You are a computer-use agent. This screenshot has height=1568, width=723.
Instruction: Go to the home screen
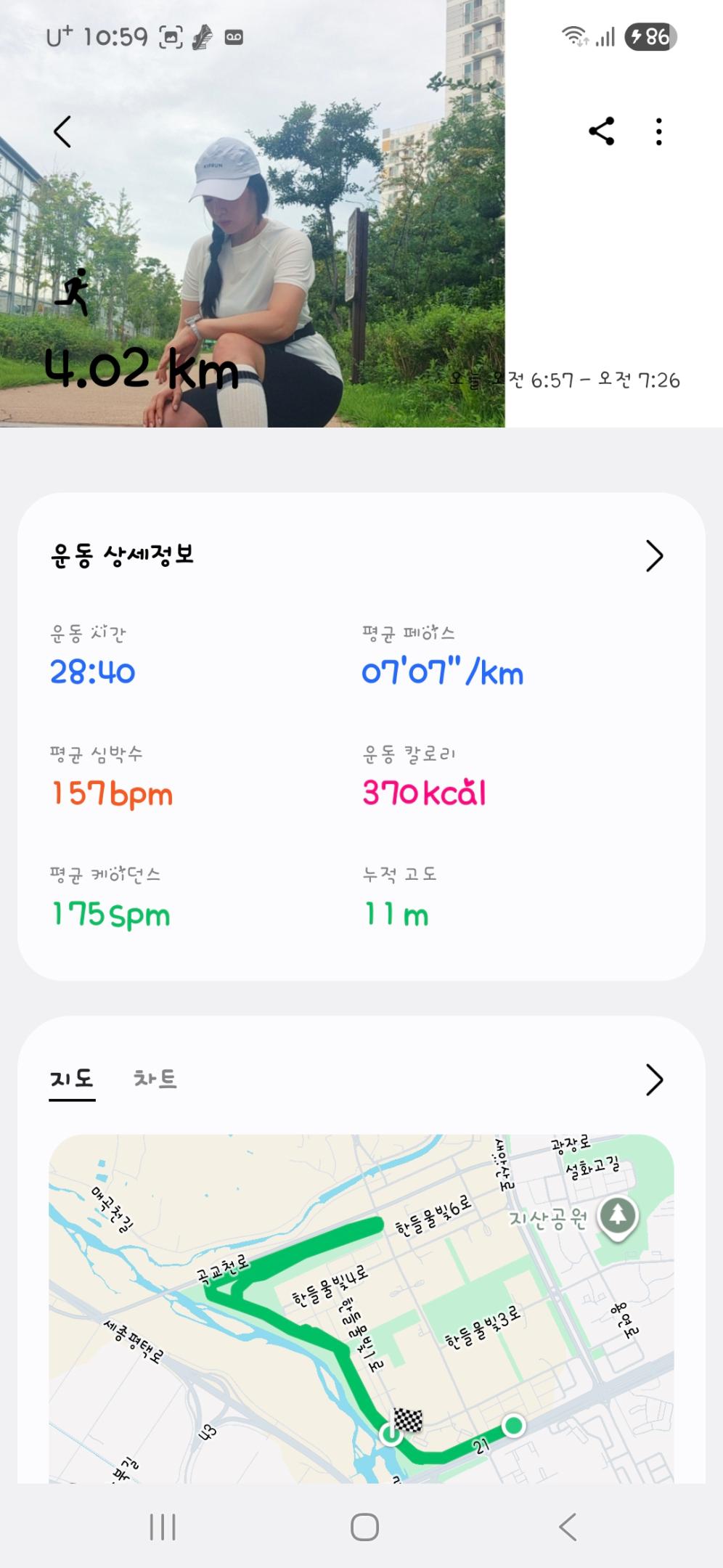coord(364,1527)
